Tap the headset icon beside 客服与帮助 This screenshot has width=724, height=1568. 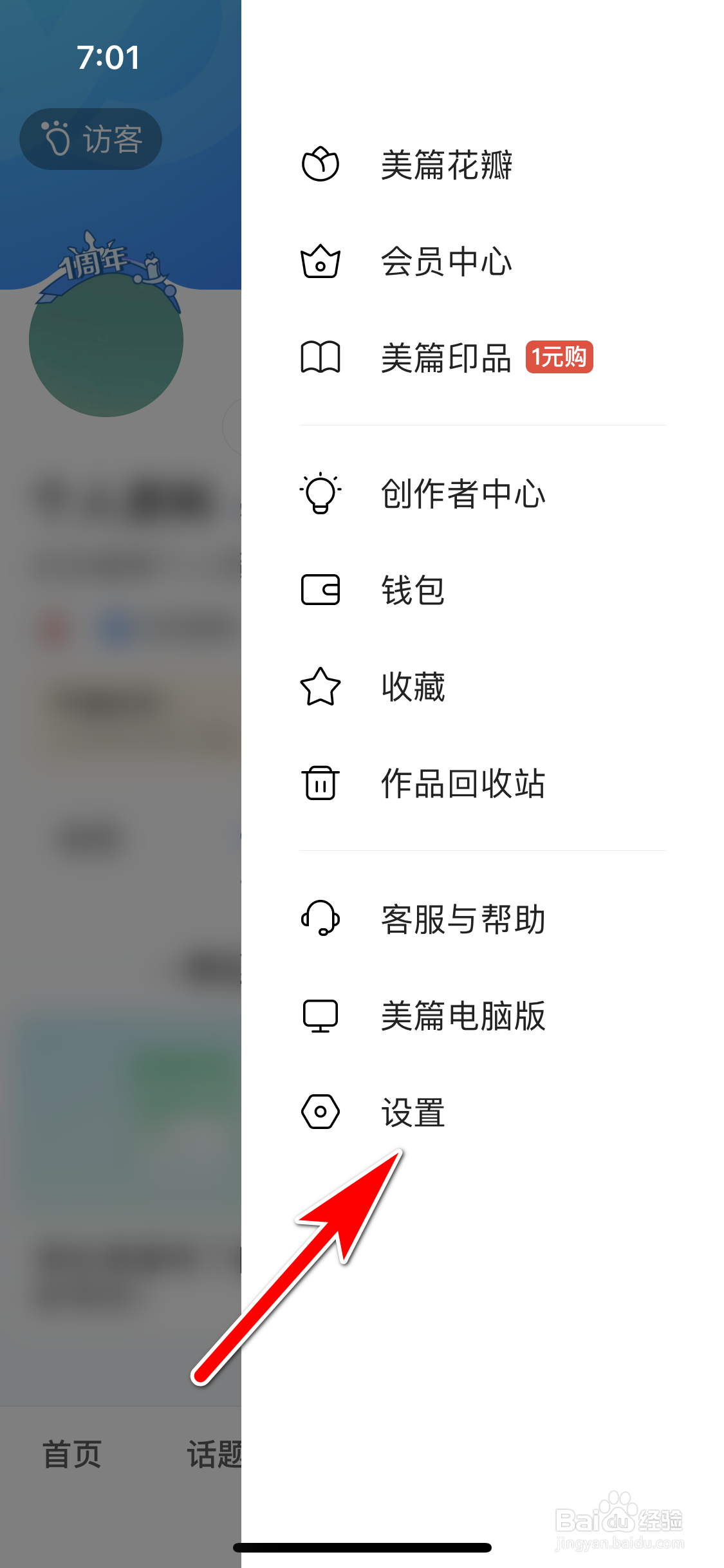click(322, 920)
